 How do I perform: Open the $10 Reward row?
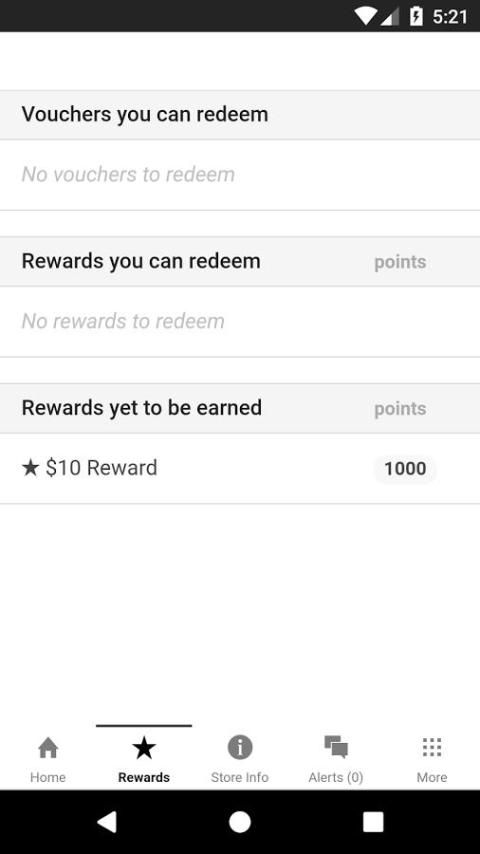point(240,468)
